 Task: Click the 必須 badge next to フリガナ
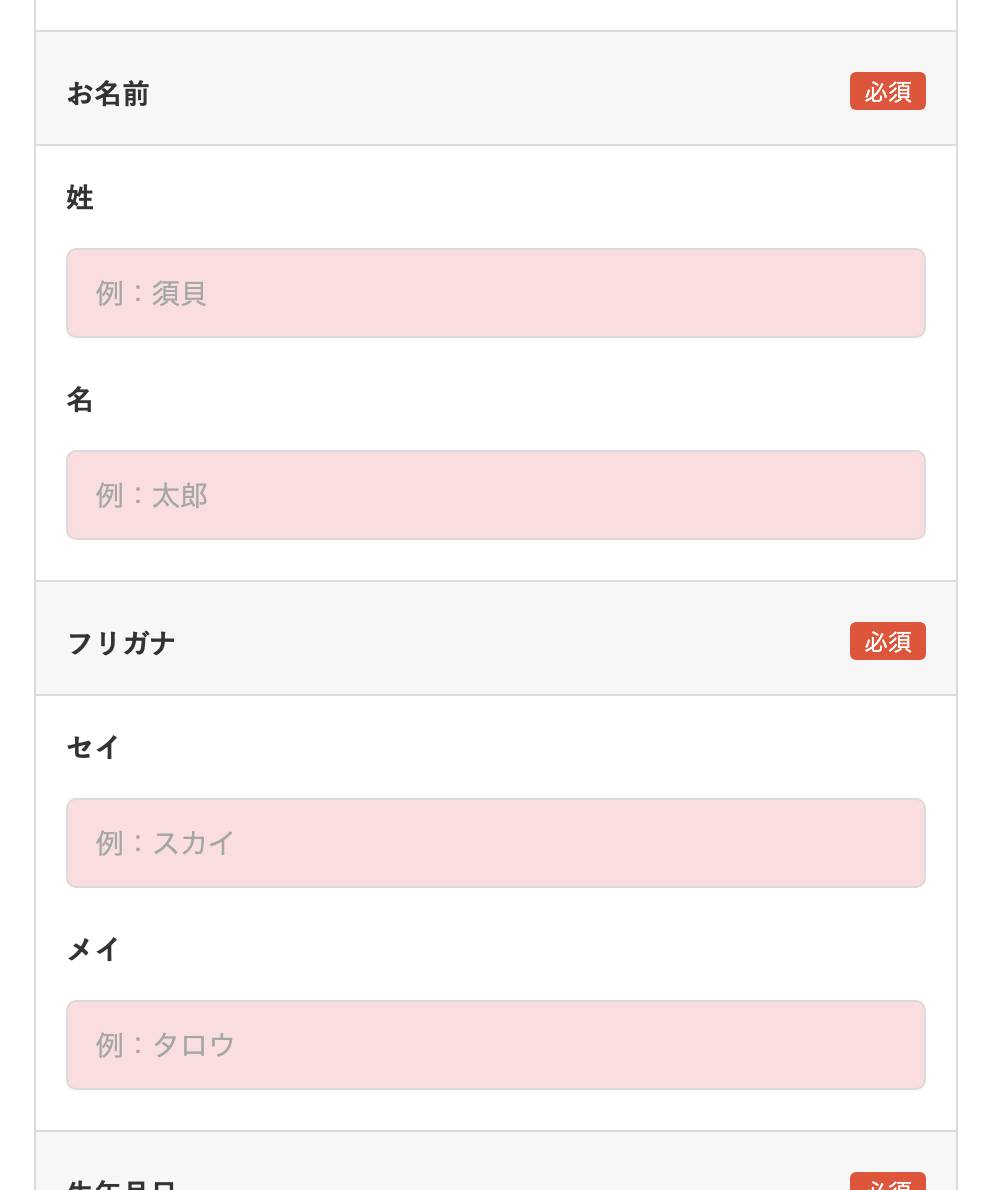887,641
